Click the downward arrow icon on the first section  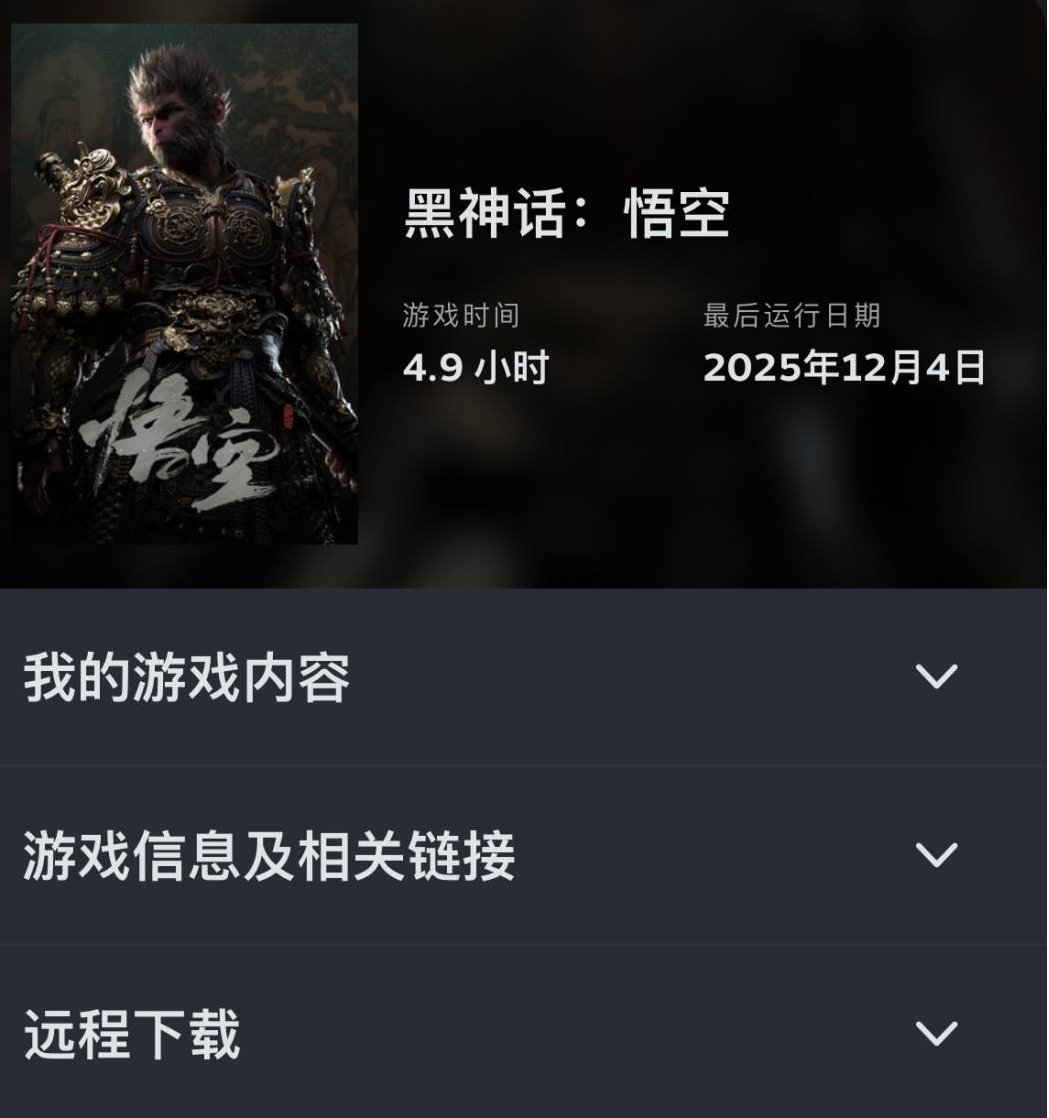tap(936, 678)
